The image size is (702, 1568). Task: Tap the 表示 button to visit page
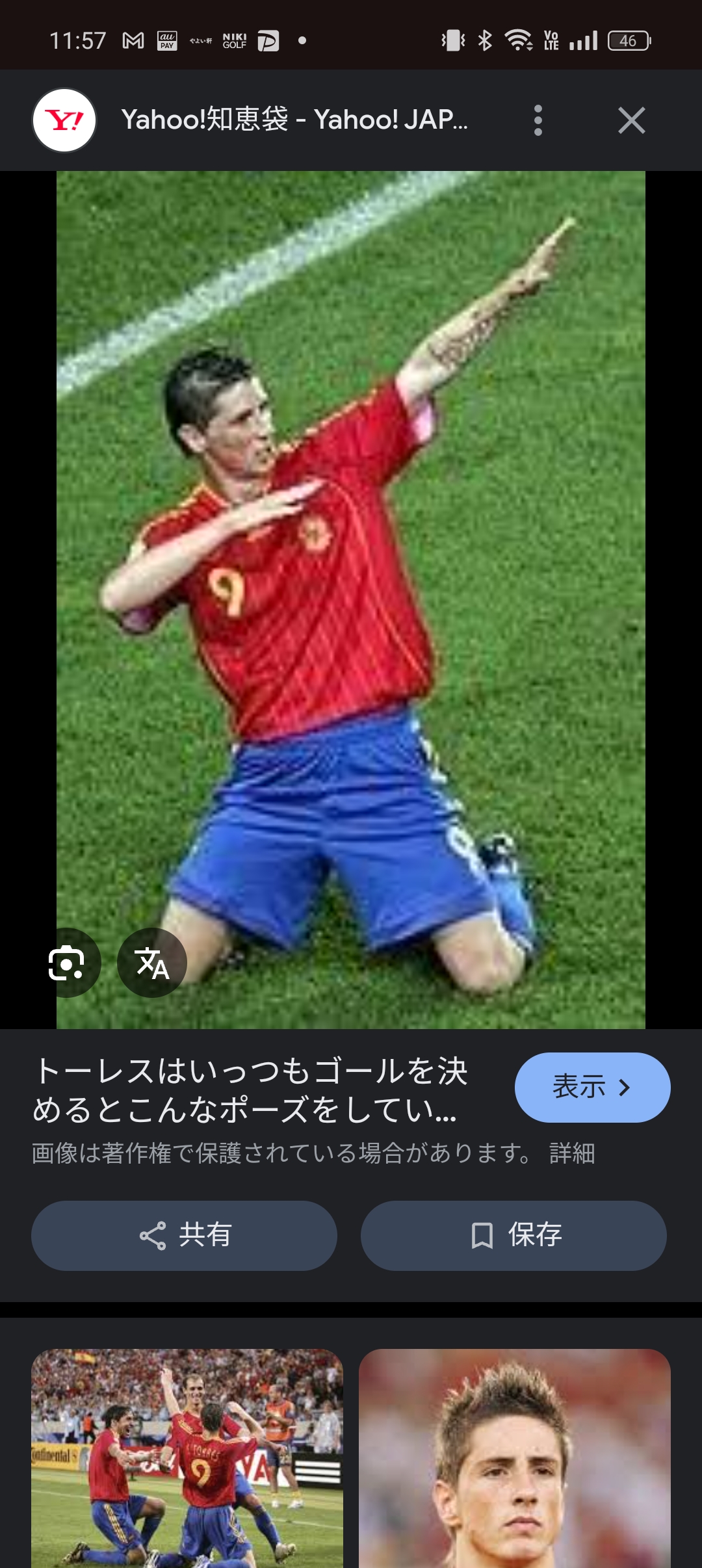pos(592,1087)
